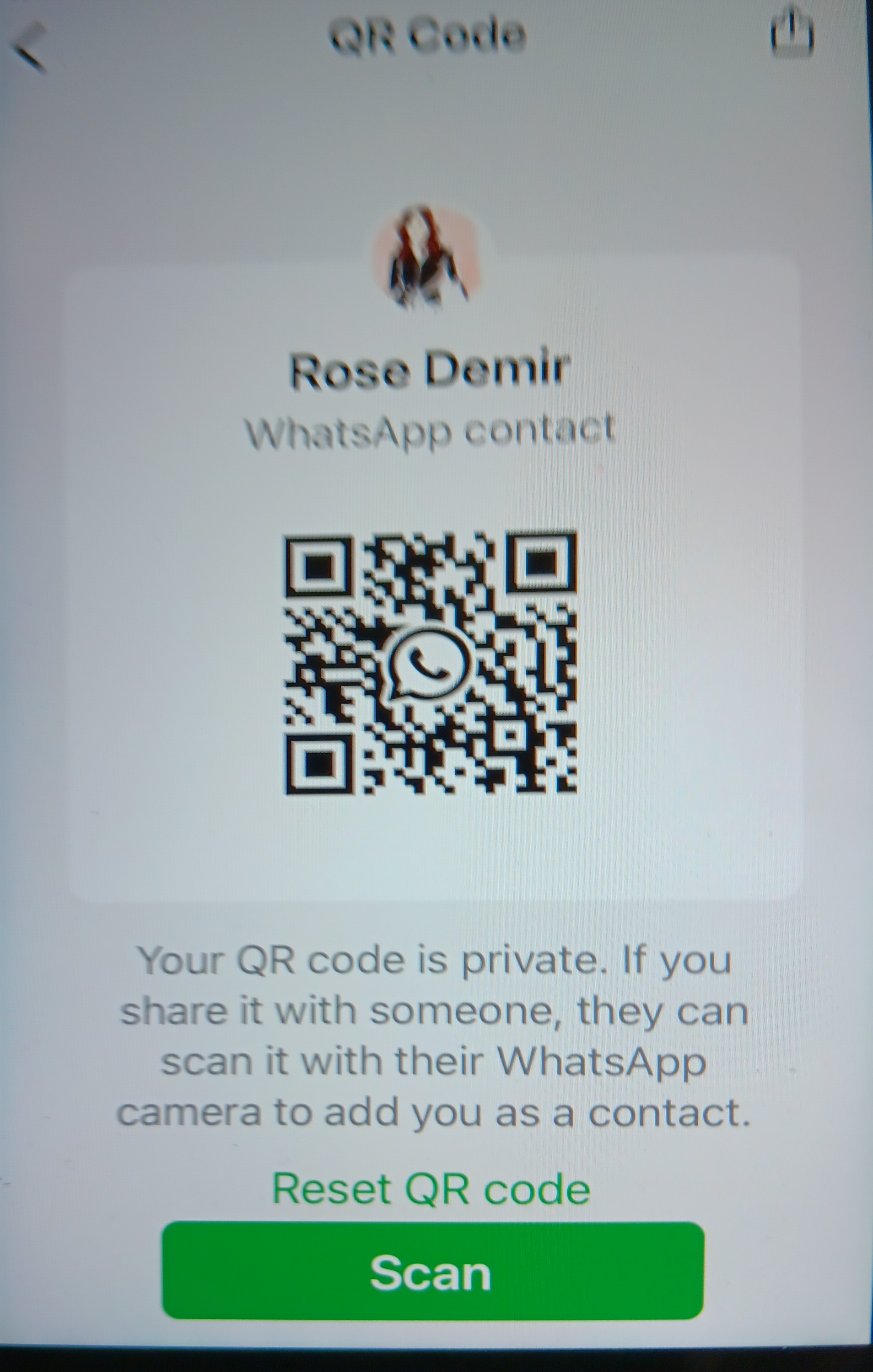Go back from the QR Code screen
The image size is (873, 1372).
[28, 48]
